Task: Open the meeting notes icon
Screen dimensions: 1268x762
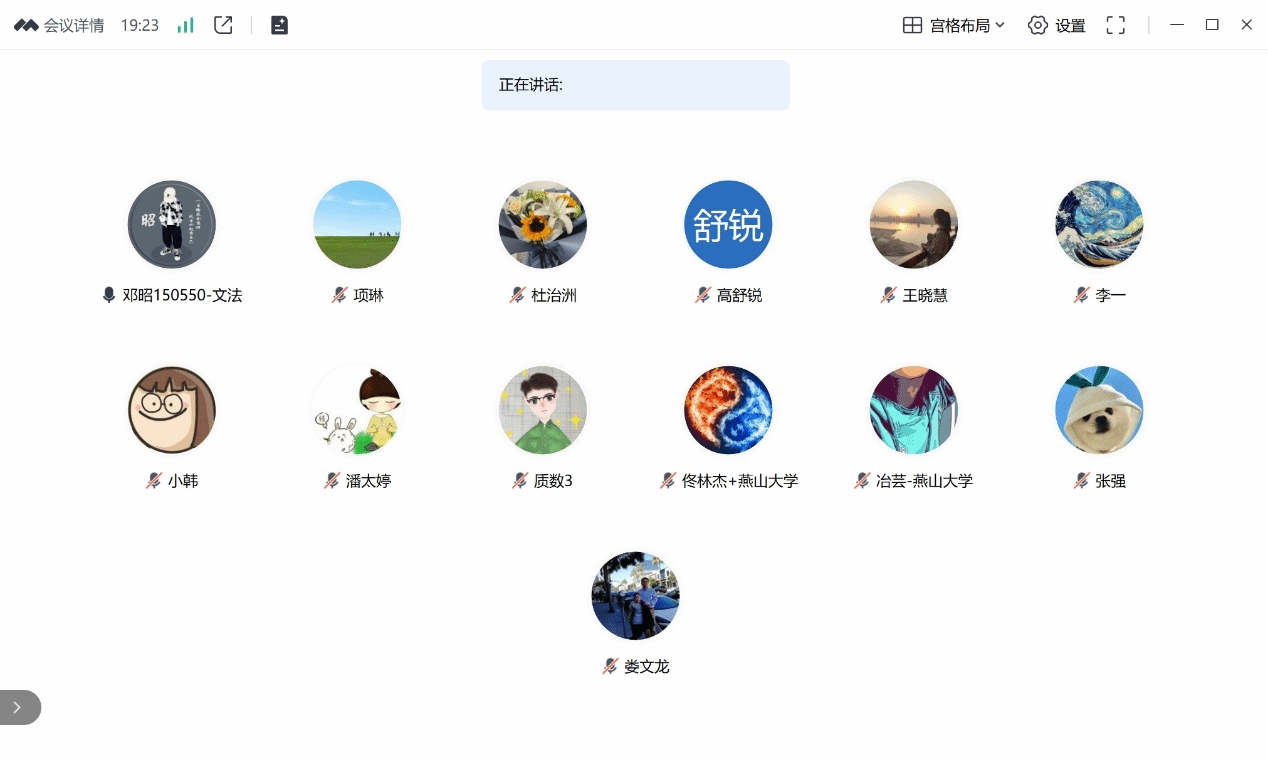Action: pyautogui.click(x=280, y=26)
